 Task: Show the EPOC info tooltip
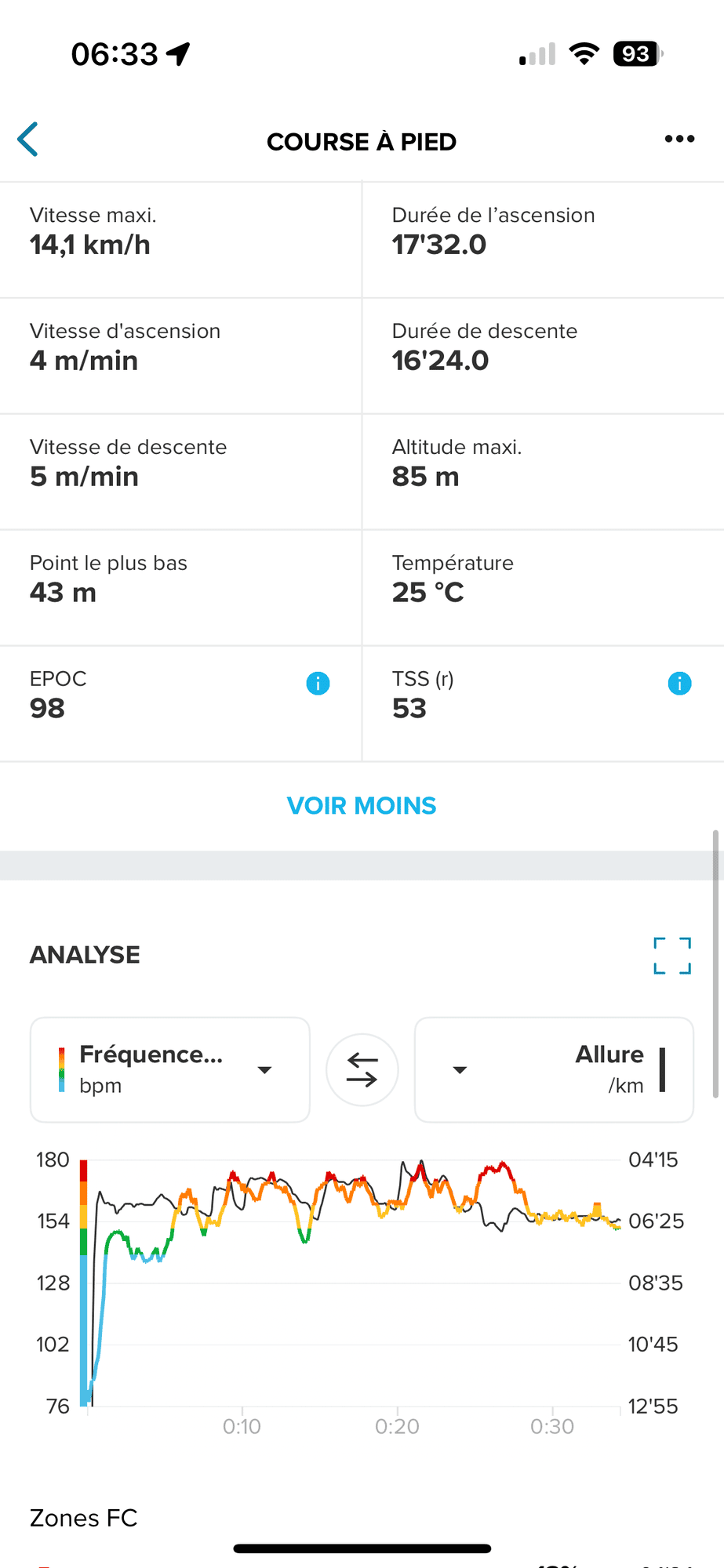318,684
